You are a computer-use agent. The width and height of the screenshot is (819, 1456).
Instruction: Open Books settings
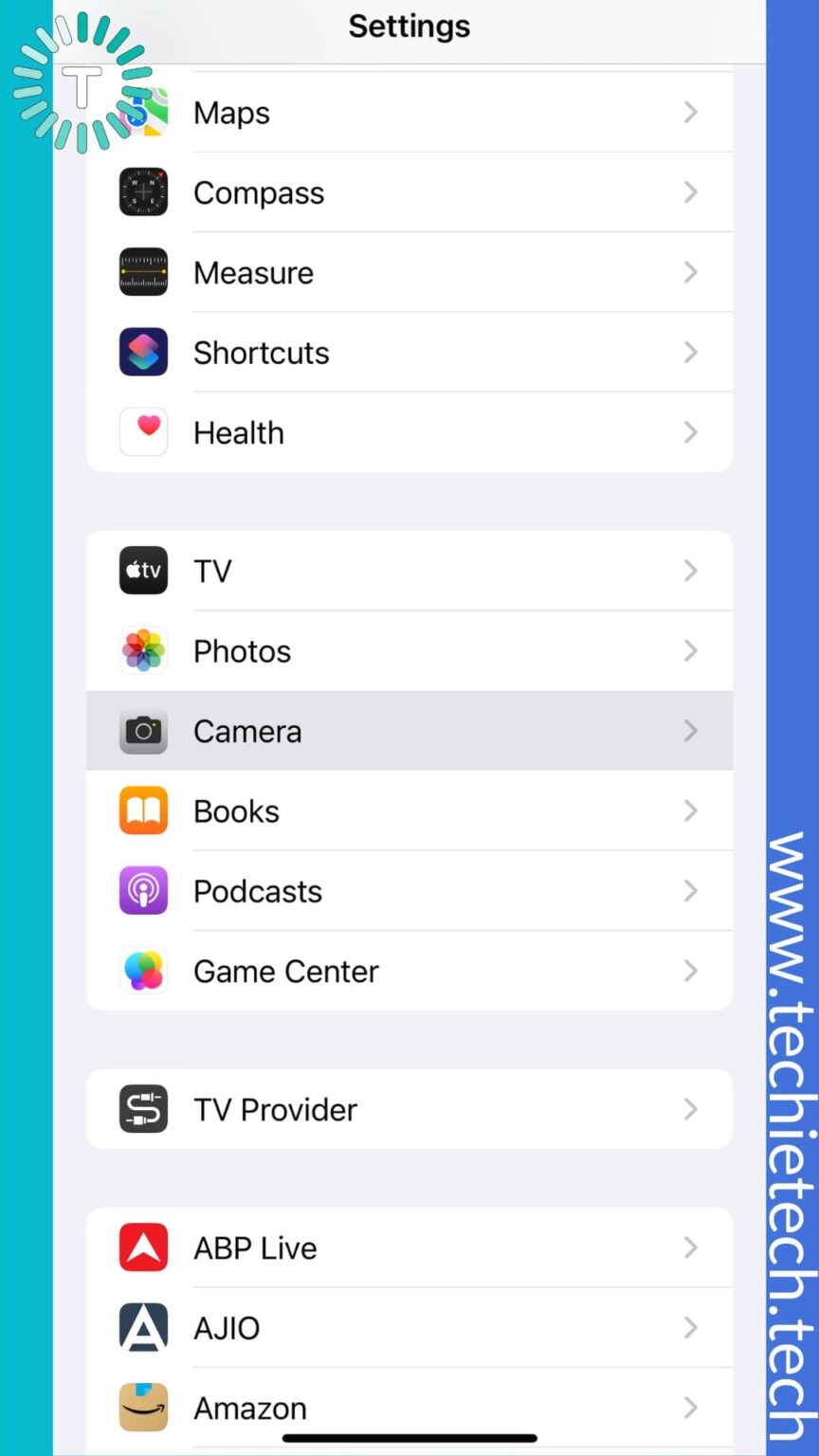coord(409,811)
